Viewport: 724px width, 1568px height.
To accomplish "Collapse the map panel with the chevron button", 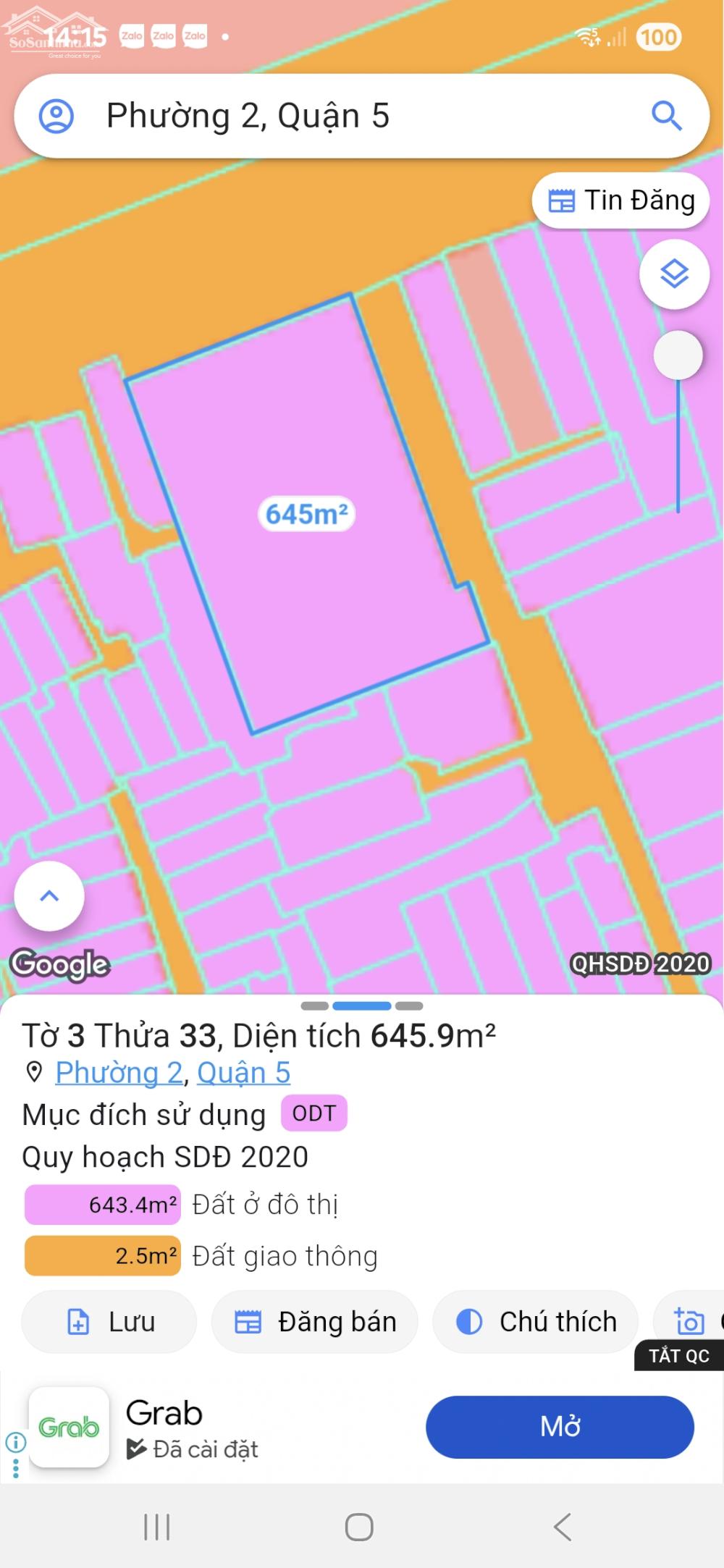I will pos(49,895).
